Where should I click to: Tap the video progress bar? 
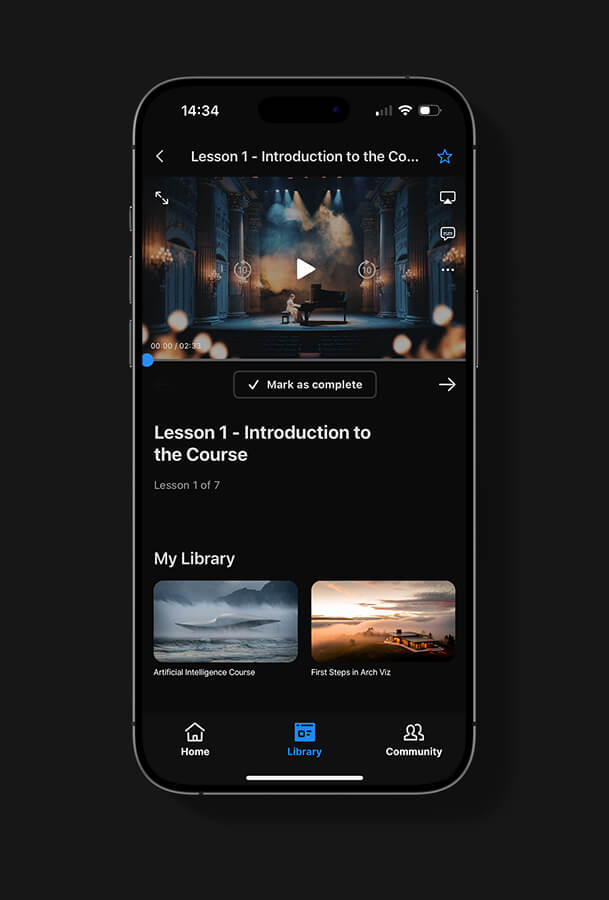(304, 359)
